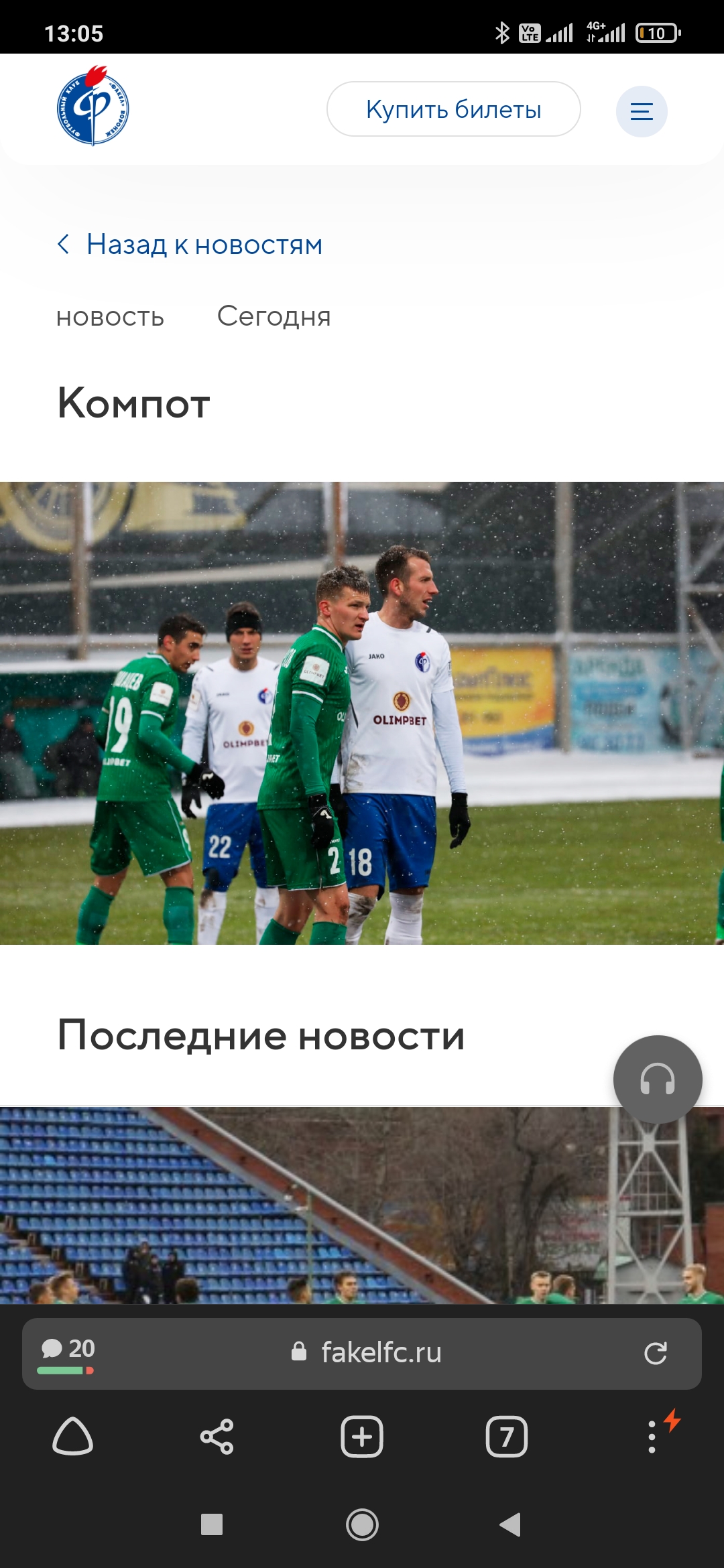
Task: Open the browser overflow menu
Action: click(x=652, y=1437)
